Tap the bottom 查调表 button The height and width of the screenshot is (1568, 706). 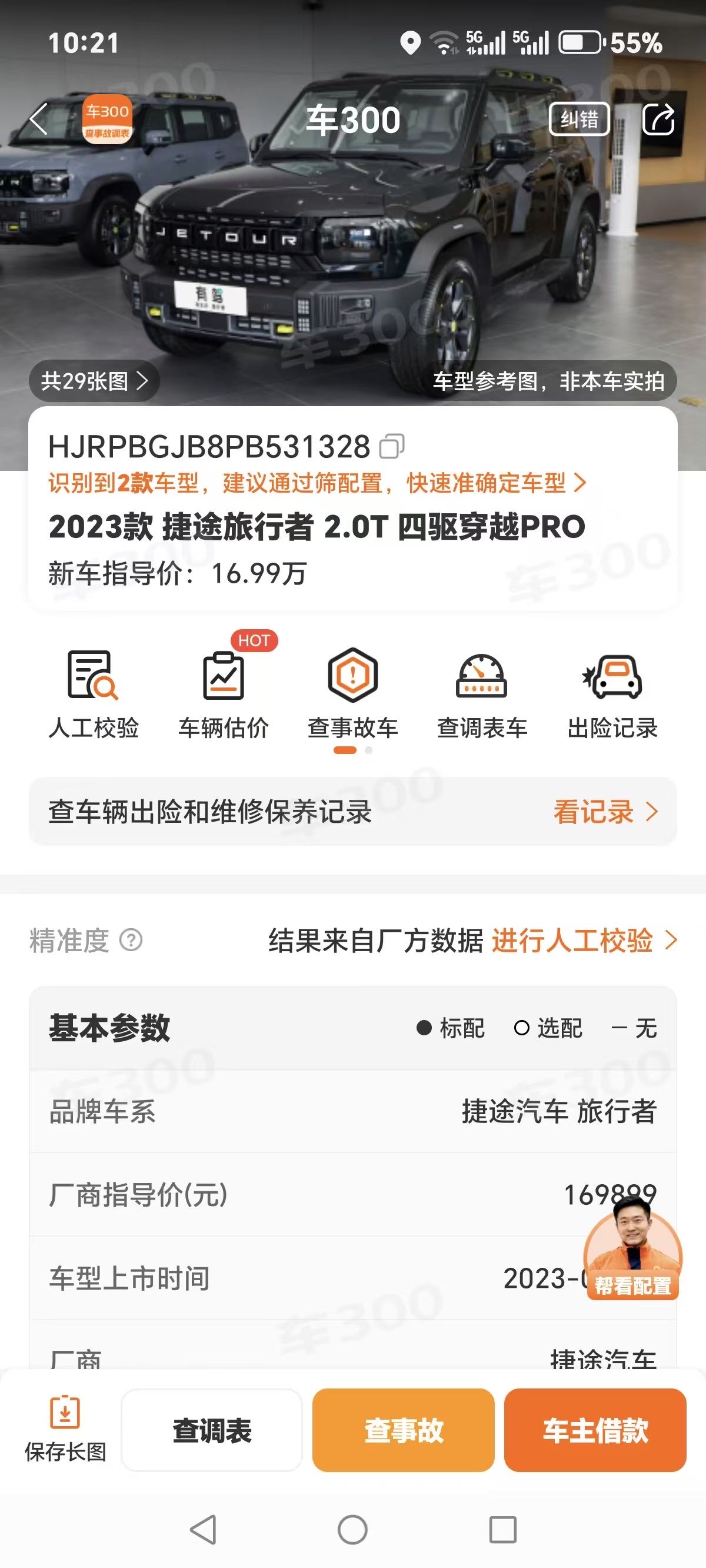[x=212, y=1430]
